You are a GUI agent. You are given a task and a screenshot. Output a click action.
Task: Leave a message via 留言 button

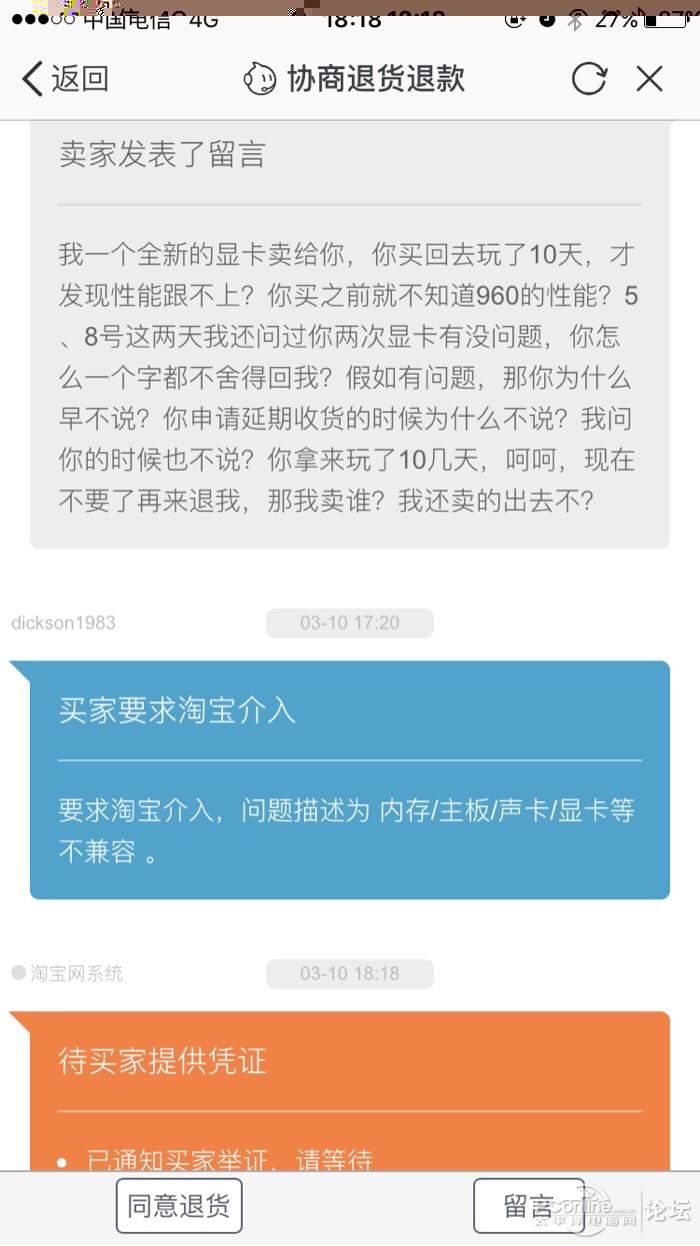click(527, 1205)
